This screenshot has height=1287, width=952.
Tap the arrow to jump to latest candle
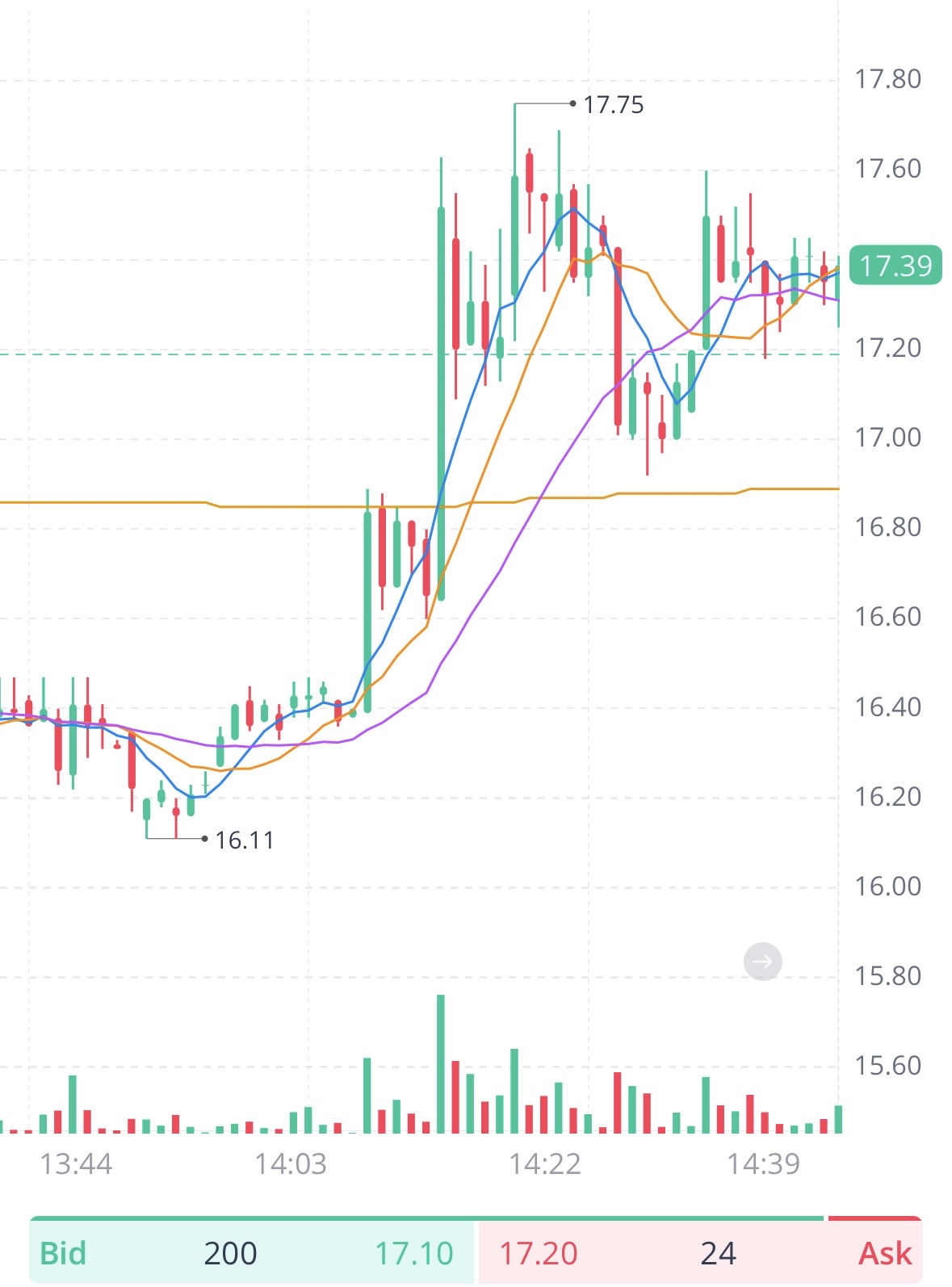pyautogui.click(x=762, y=962)
